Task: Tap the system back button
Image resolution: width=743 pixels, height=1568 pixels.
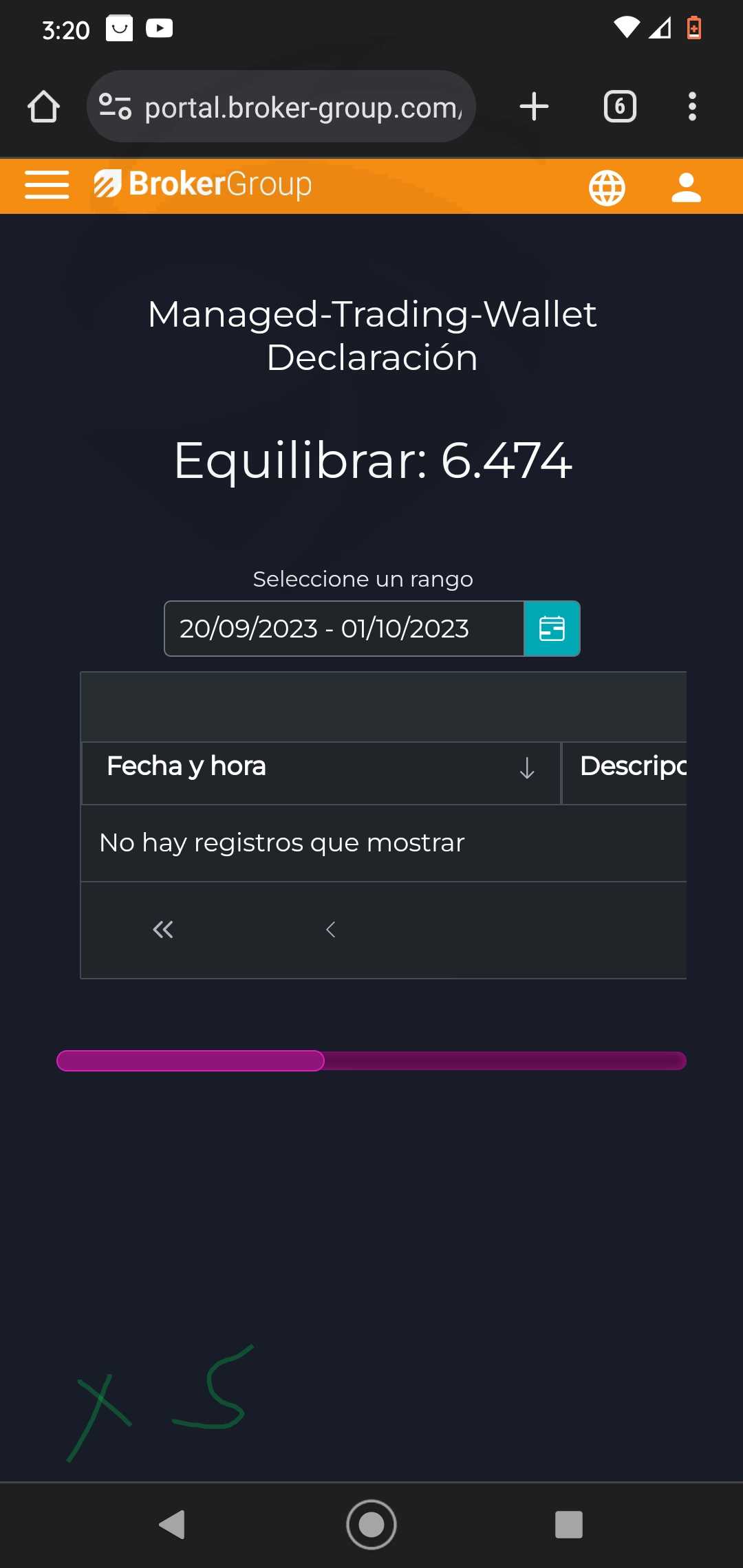Action: tap(172, 1525)
